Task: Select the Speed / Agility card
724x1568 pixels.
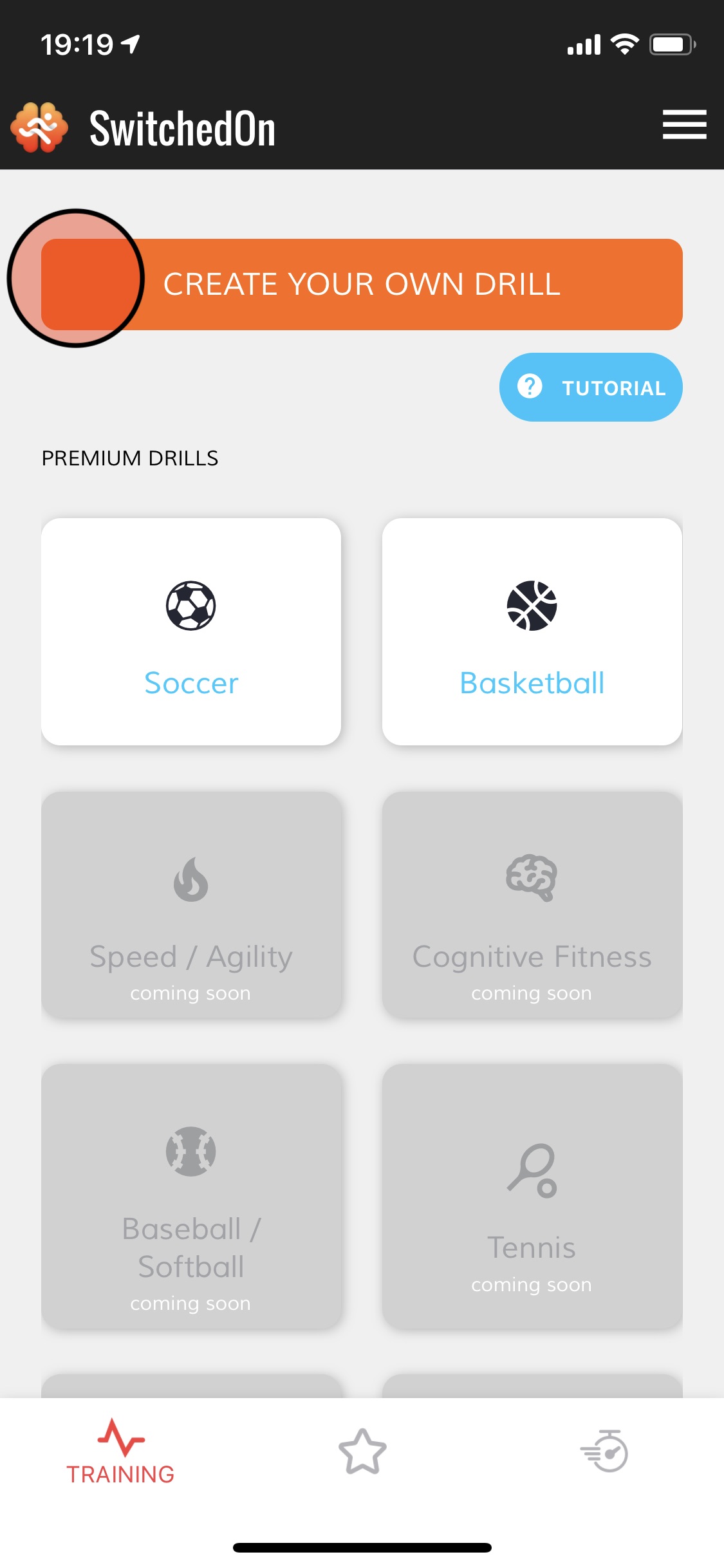Action: point(191,905)
